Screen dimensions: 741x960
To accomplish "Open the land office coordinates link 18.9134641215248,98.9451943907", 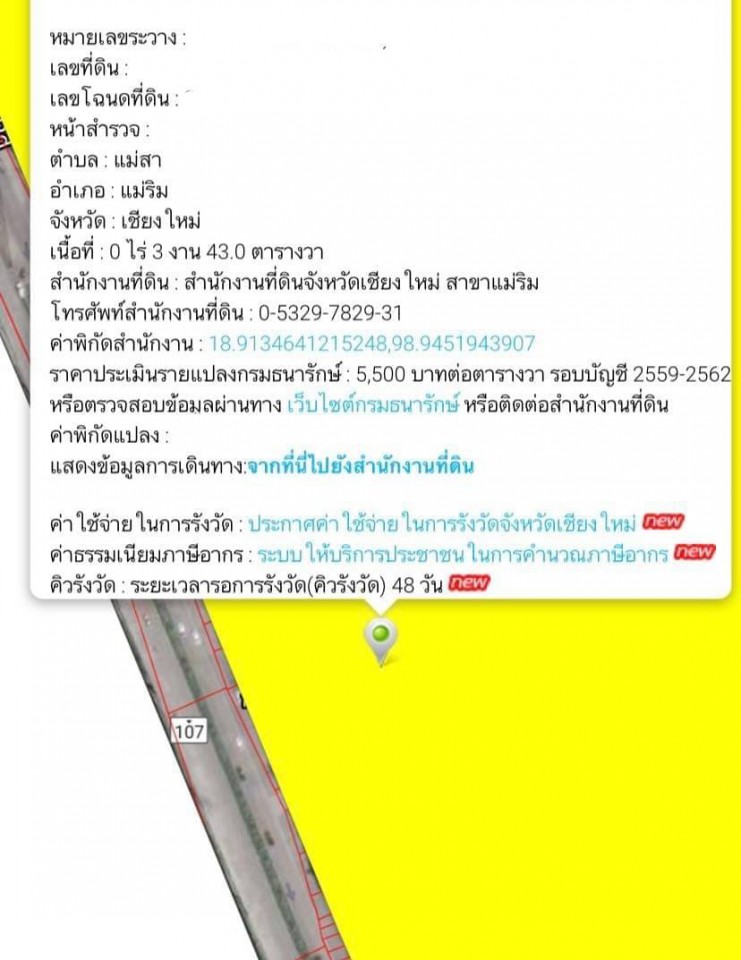I will (372, 343).
